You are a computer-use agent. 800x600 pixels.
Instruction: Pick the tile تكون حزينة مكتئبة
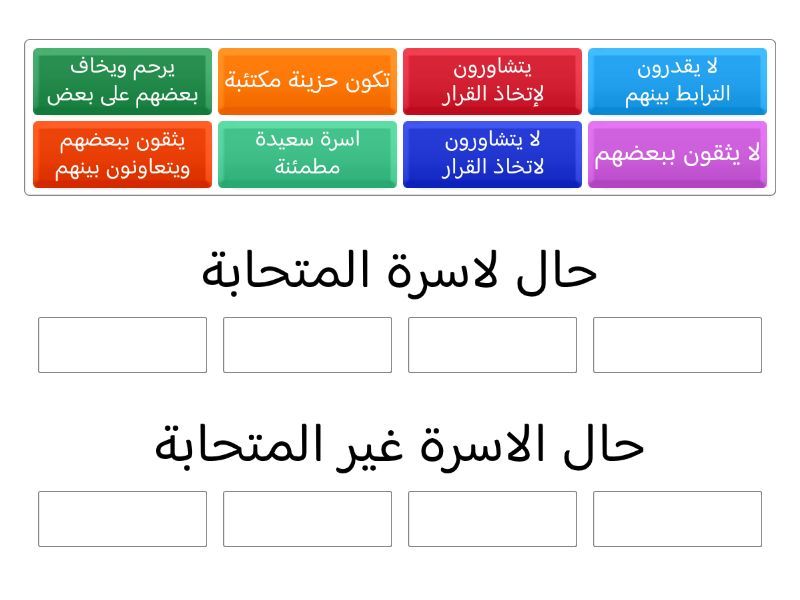click(x=307, y=82)
